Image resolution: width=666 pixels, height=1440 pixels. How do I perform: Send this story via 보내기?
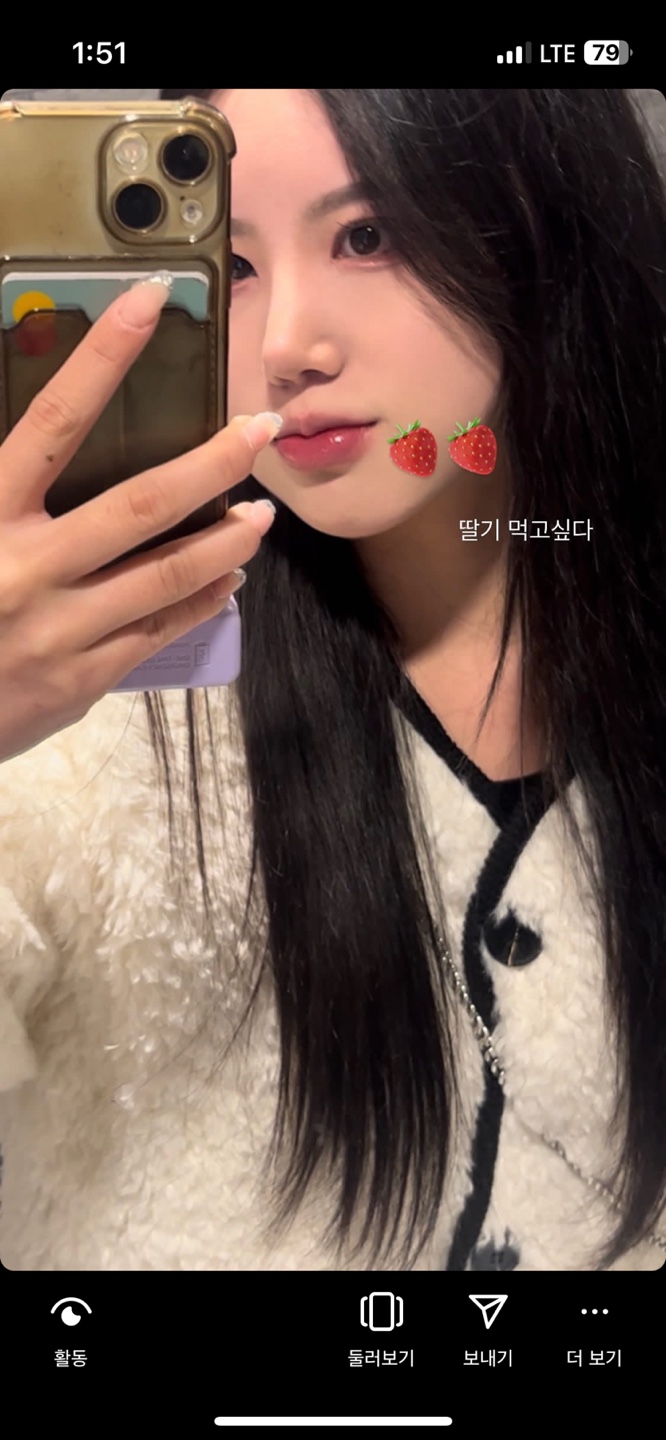coord(488,1328)
